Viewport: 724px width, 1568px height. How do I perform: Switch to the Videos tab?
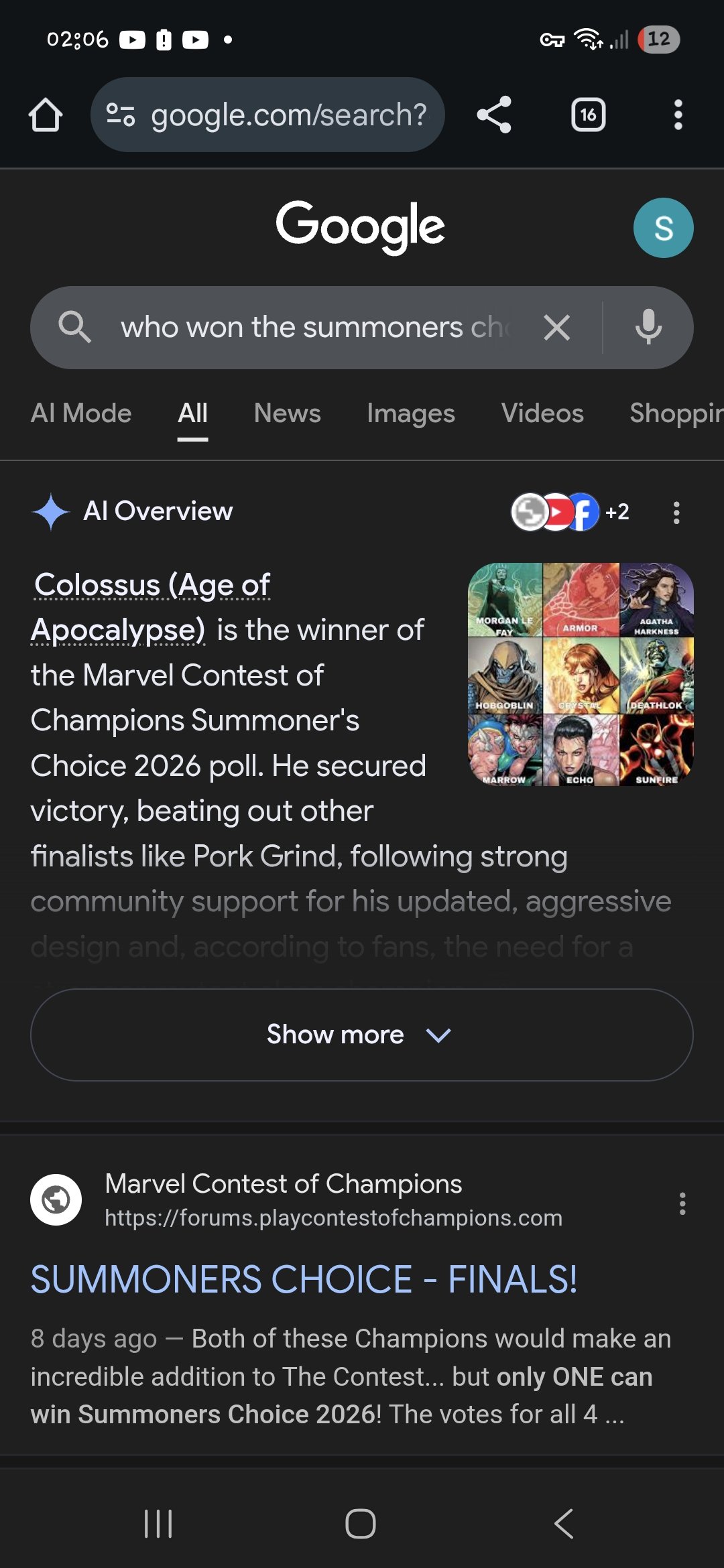pyautogui.click(x=542, y=413)
